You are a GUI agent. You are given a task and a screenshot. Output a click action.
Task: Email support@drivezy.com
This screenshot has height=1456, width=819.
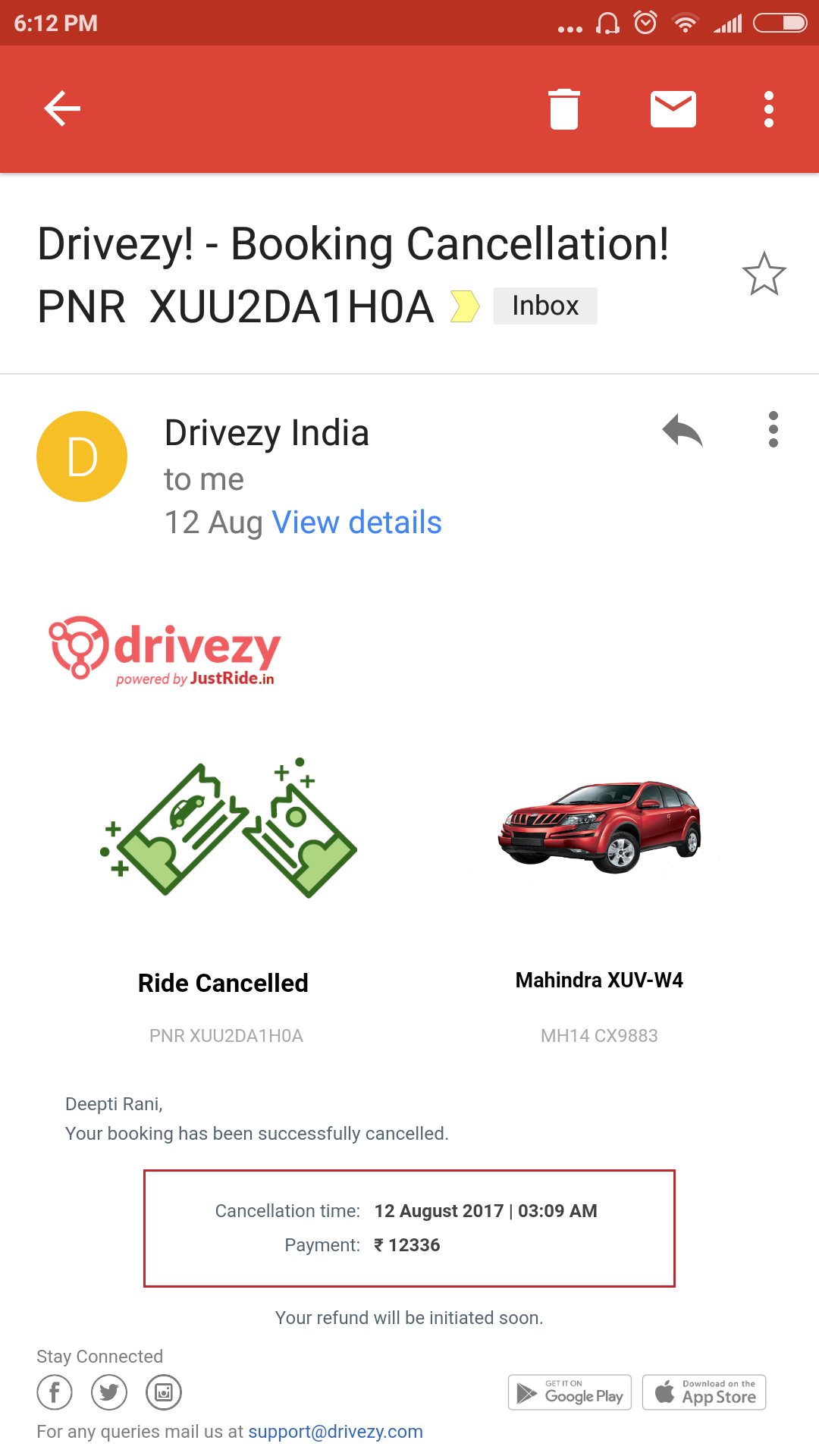(x=335, y=1432)
